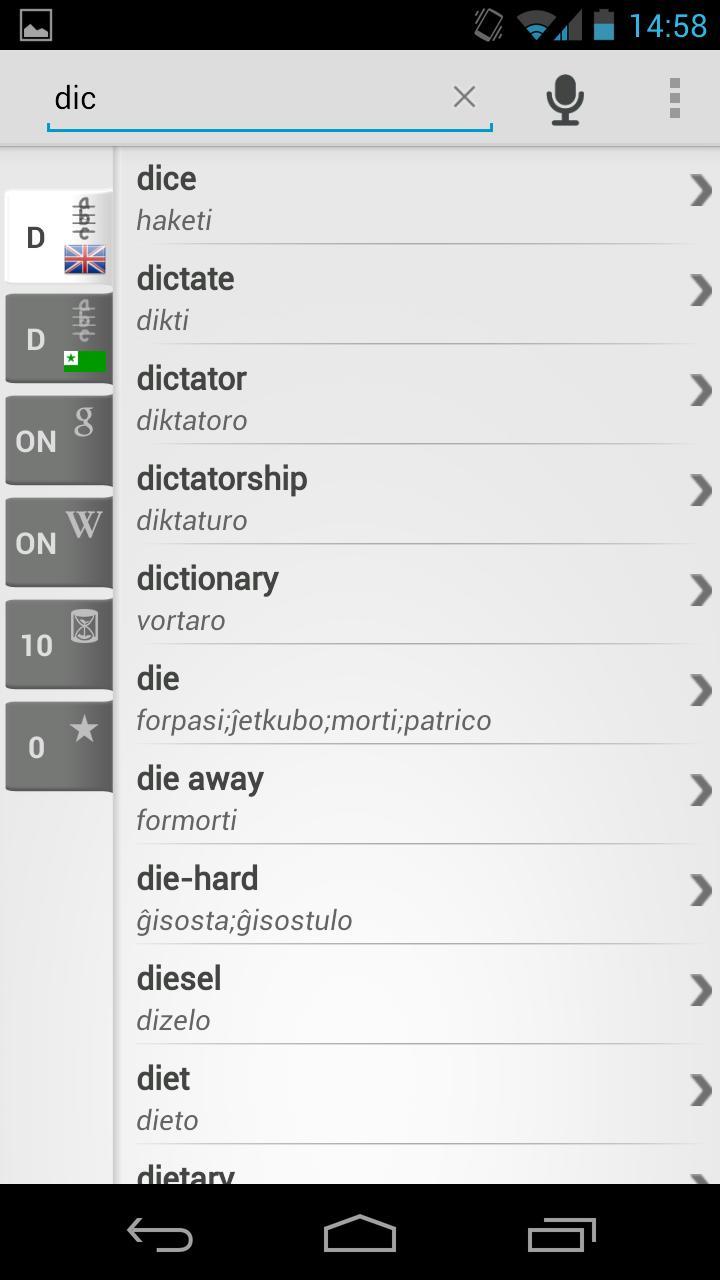Open the overflow menu

coord(675,98)
